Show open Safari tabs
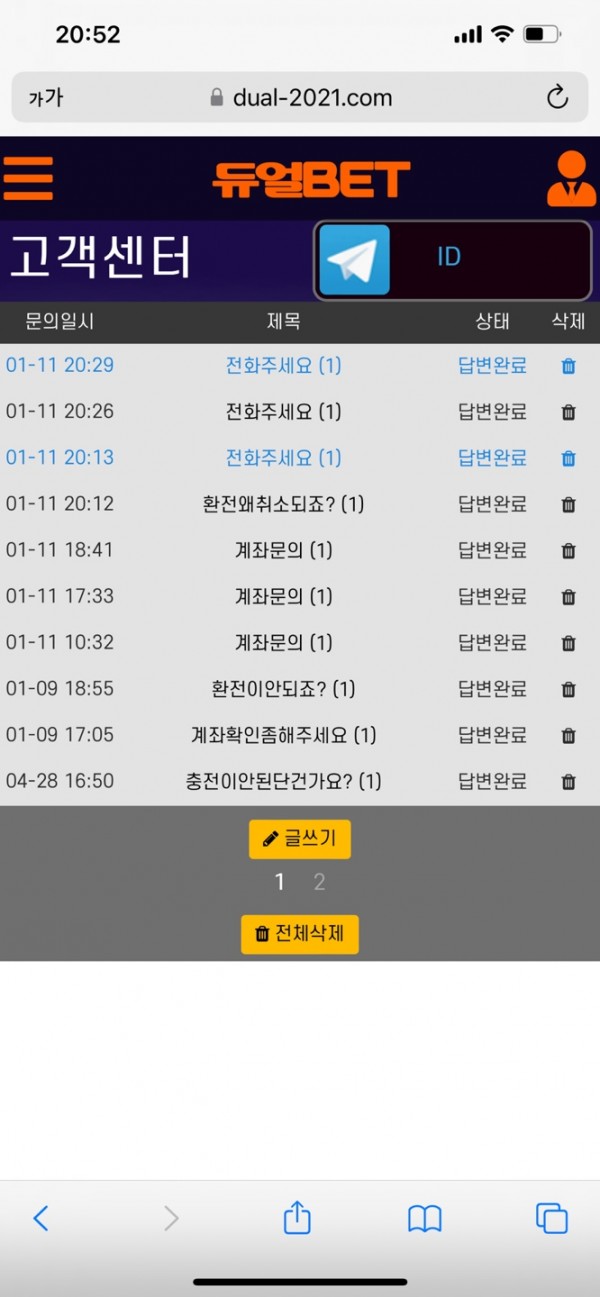 pos(552,1218)
